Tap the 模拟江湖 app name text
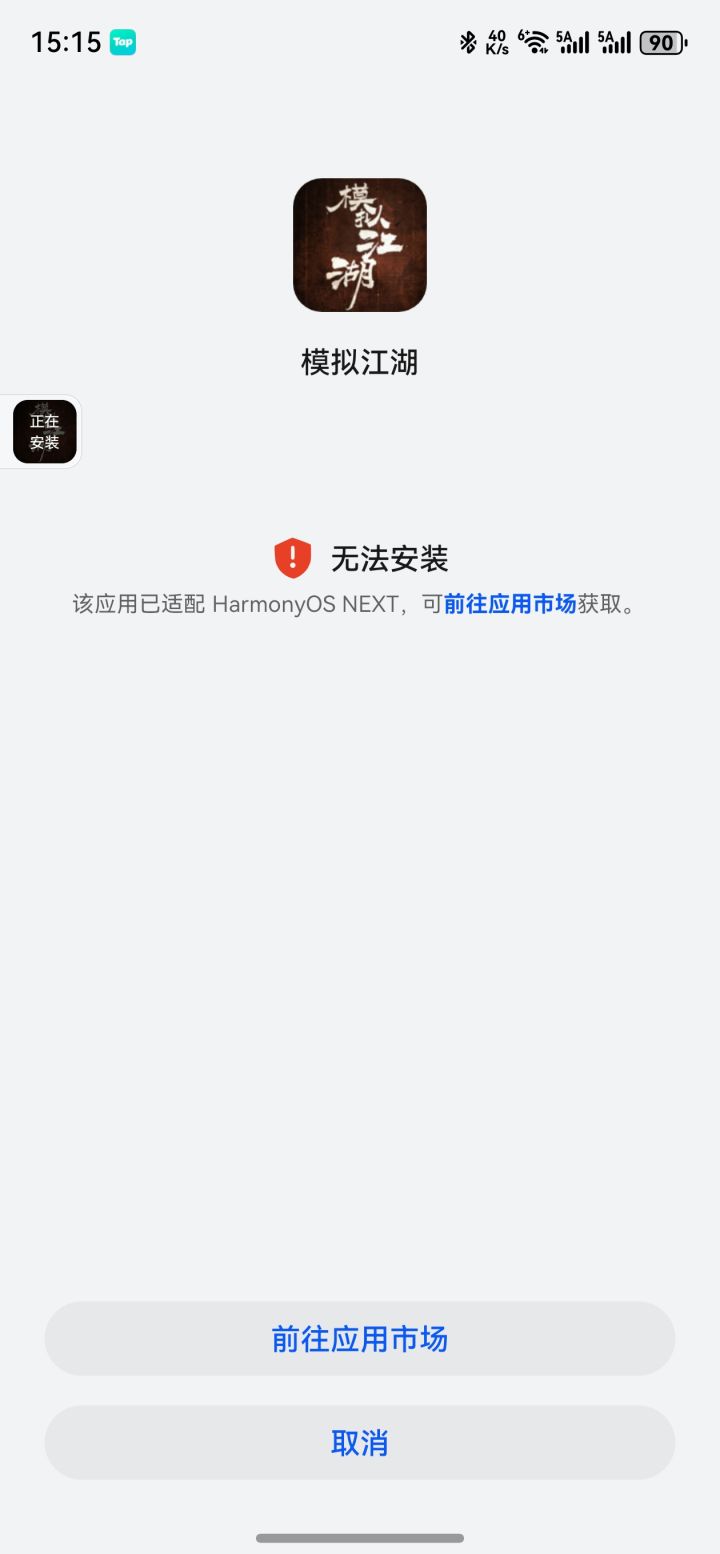This screenshot has width=720, height=1554. coord(360,363)
